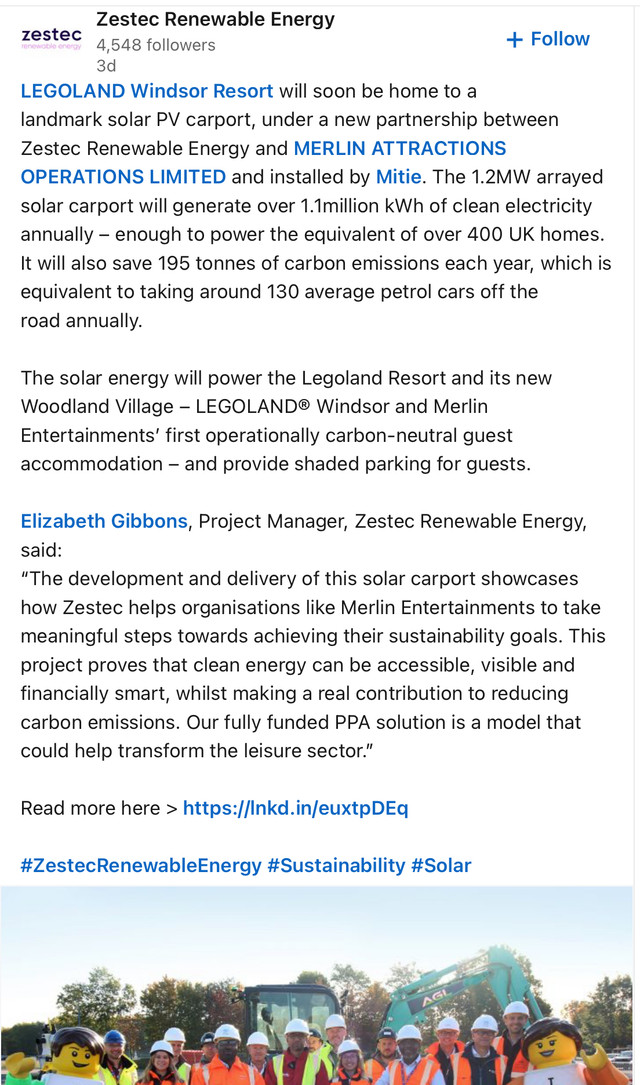Image resolution: width=640 pixels, height=1085 pixels.
Task: Explore the #Solar hashtag
Action: click(441, 866)
